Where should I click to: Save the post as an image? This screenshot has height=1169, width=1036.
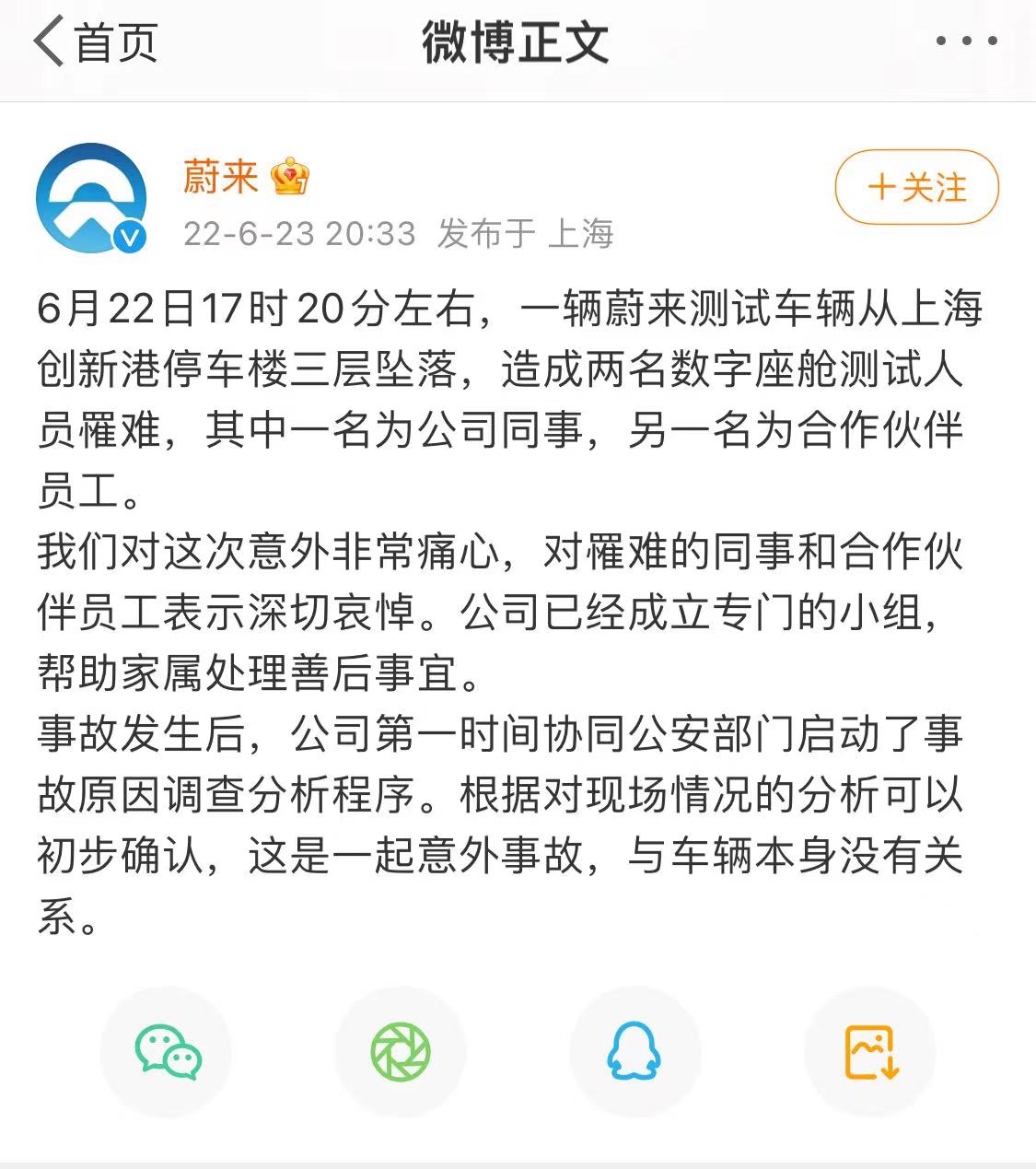[870, 1051]
